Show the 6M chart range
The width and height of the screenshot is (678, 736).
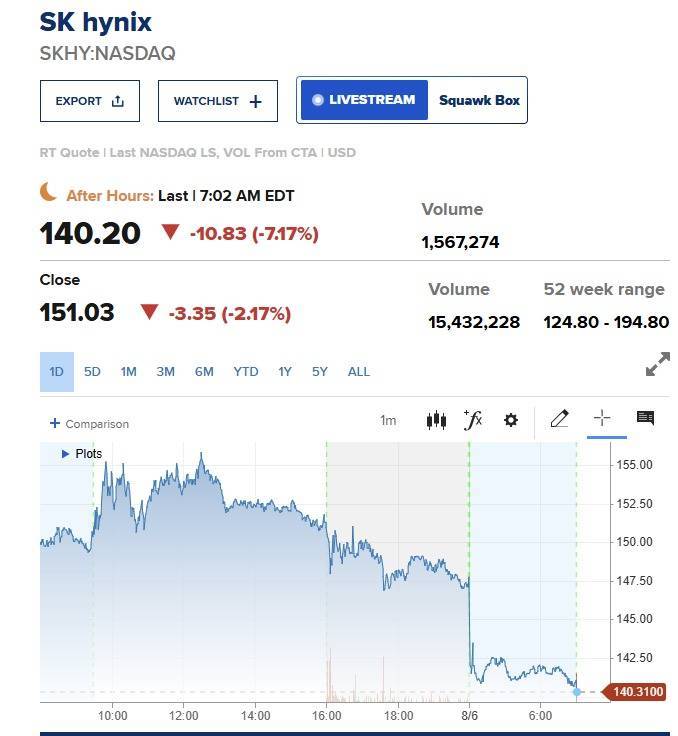click(x=204, y=372)
